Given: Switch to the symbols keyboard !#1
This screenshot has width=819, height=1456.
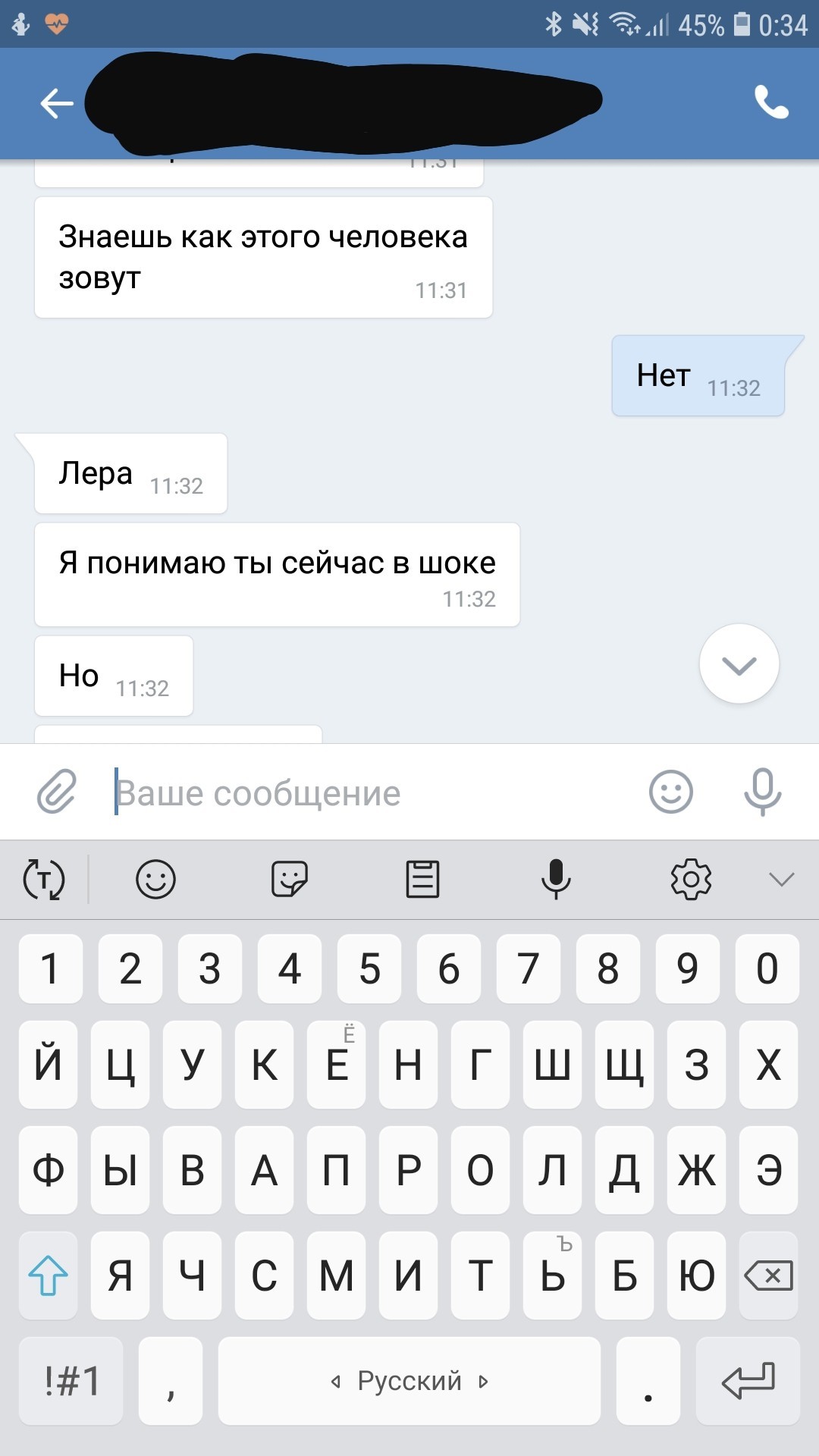Looking at the screenshot, I should (71, 1381).
